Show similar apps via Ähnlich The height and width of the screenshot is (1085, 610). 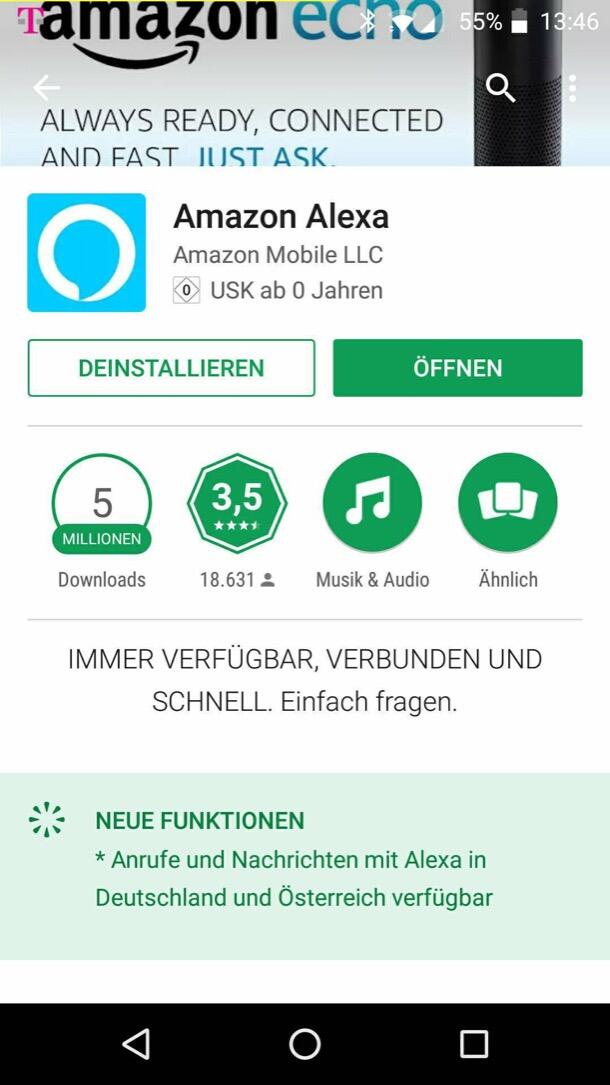(x=508, y=503)
